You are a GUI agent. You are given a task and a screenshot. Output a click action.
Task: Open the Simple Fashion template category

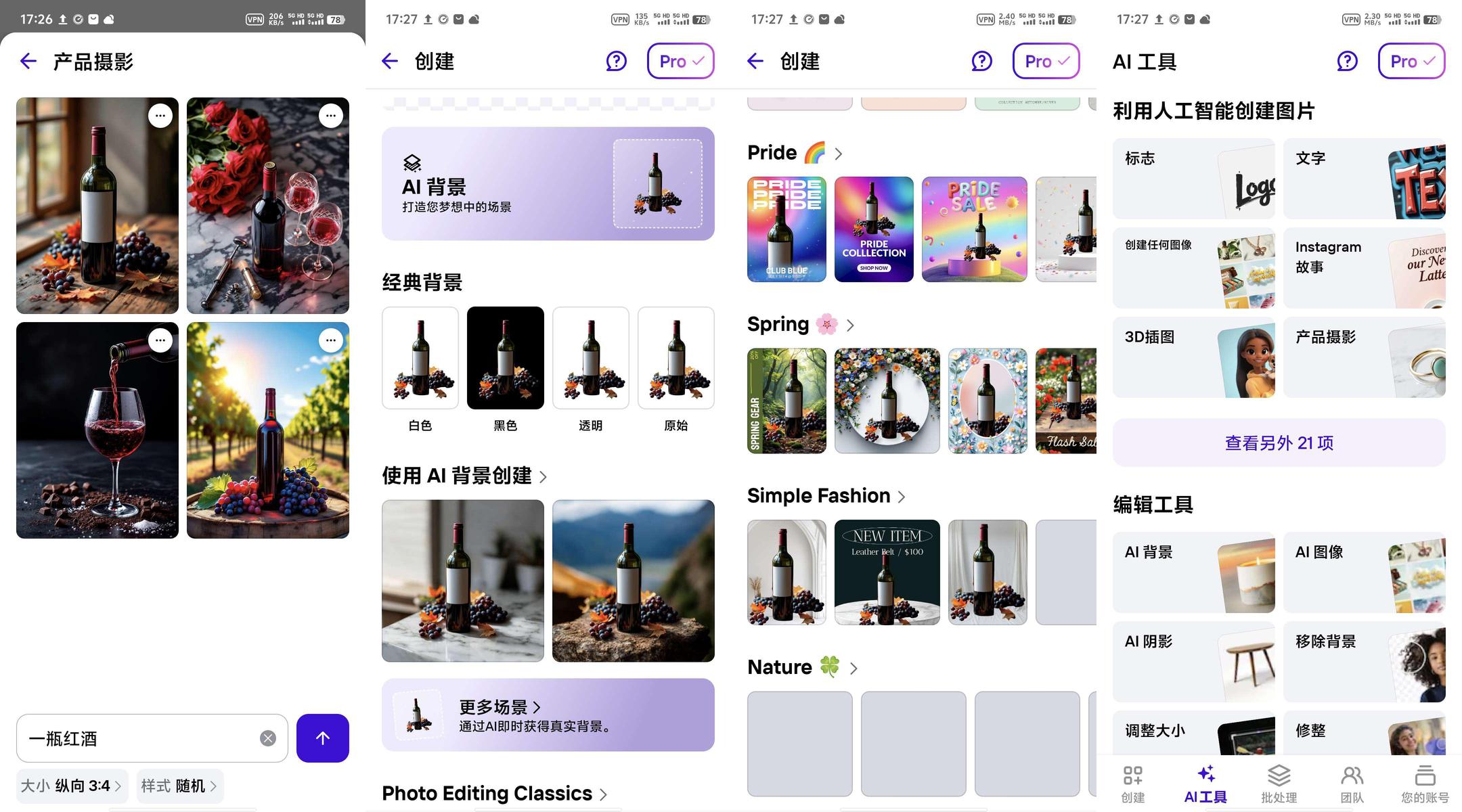(826, 496)
